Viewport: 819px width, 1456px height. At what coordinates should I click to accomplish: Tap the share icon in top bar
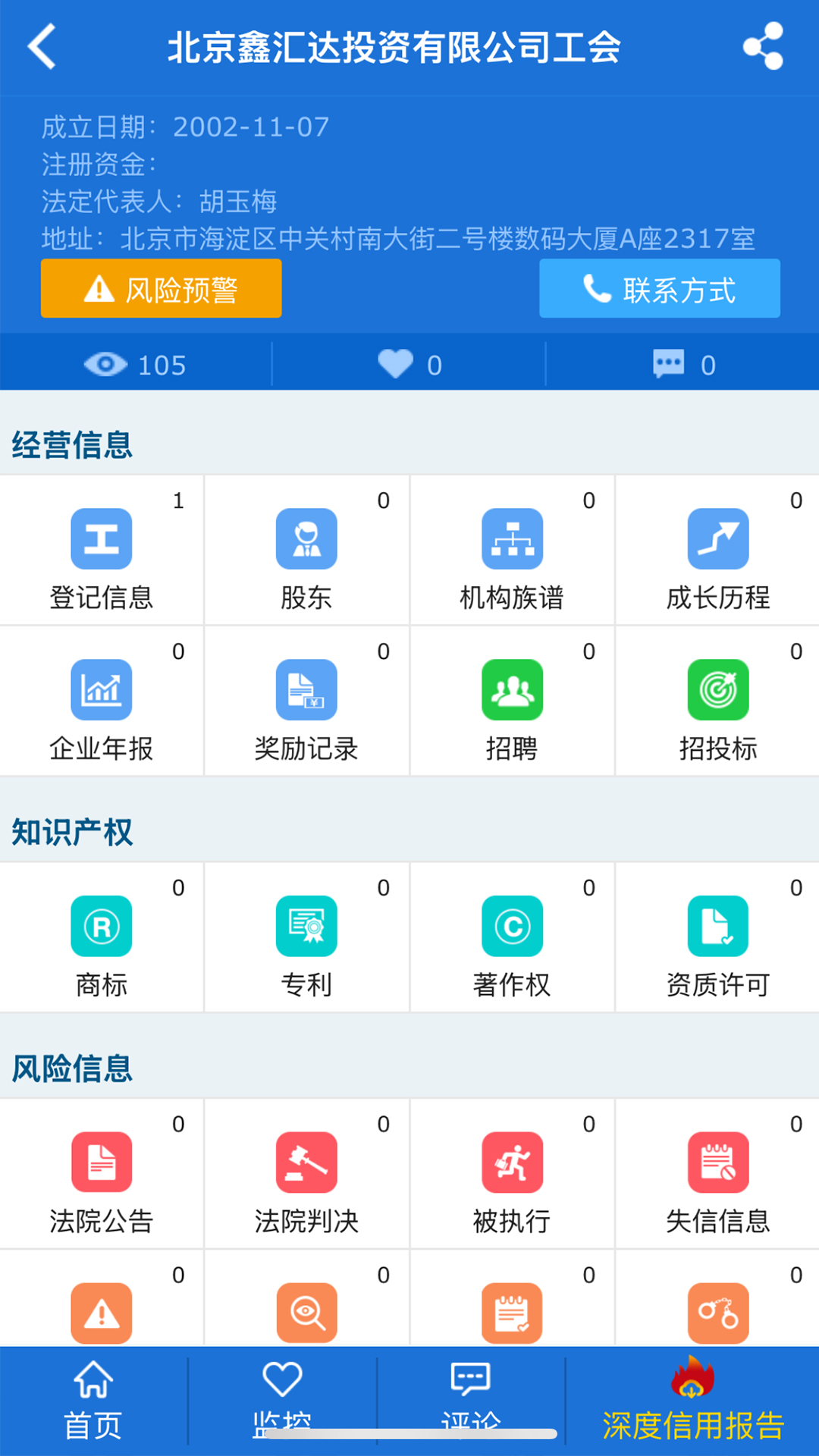pos(764,47)
